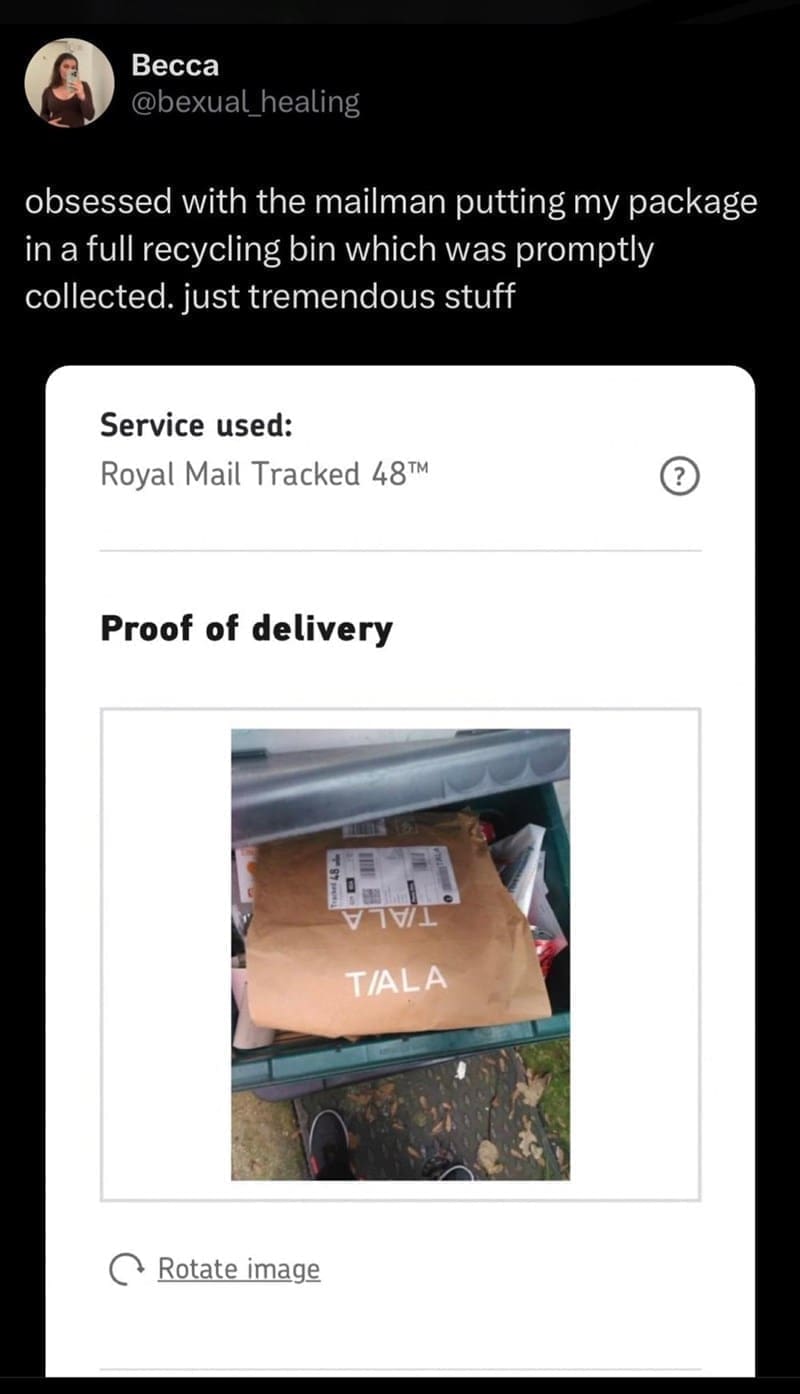Select the Royal Mail Tracked 48 text

[x=262, y=474]
